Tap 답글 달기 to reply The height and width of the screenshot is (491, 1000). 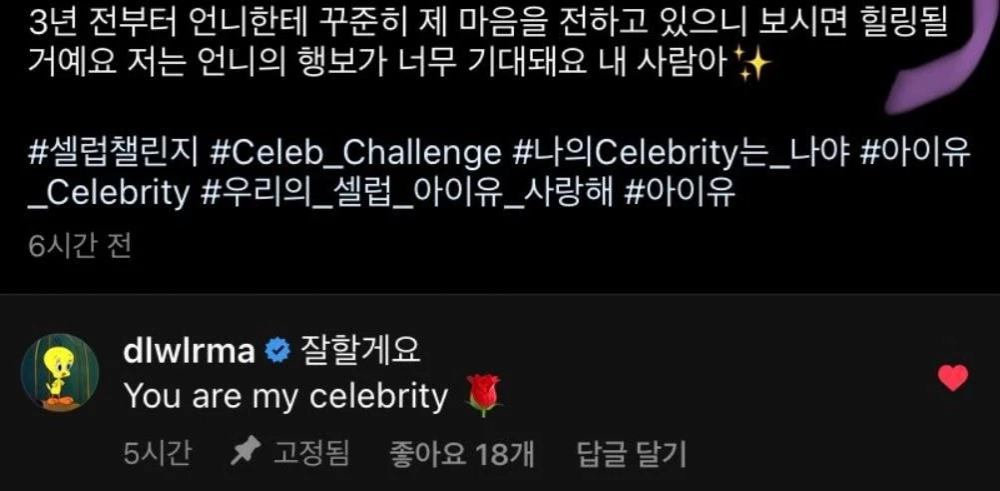631,455
